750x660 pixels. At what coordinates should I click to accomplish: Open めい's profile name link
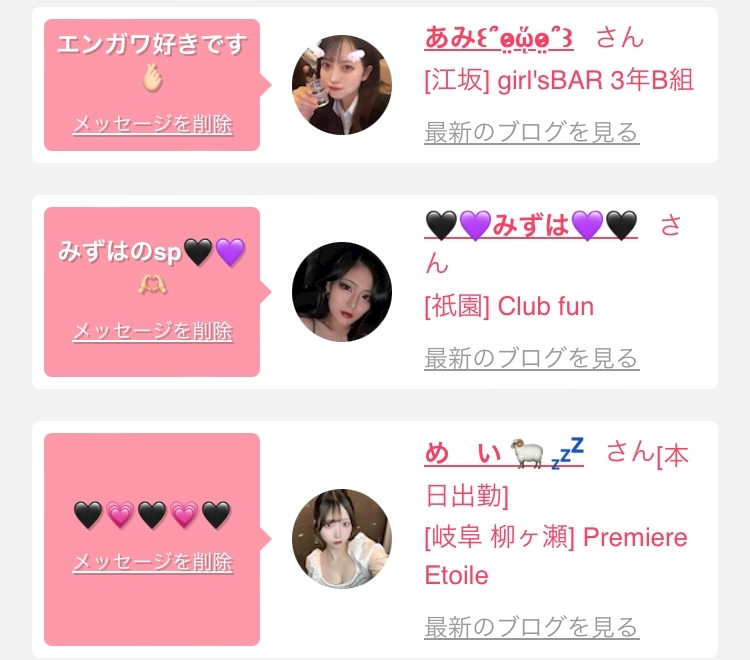click(x=504, y=452)
